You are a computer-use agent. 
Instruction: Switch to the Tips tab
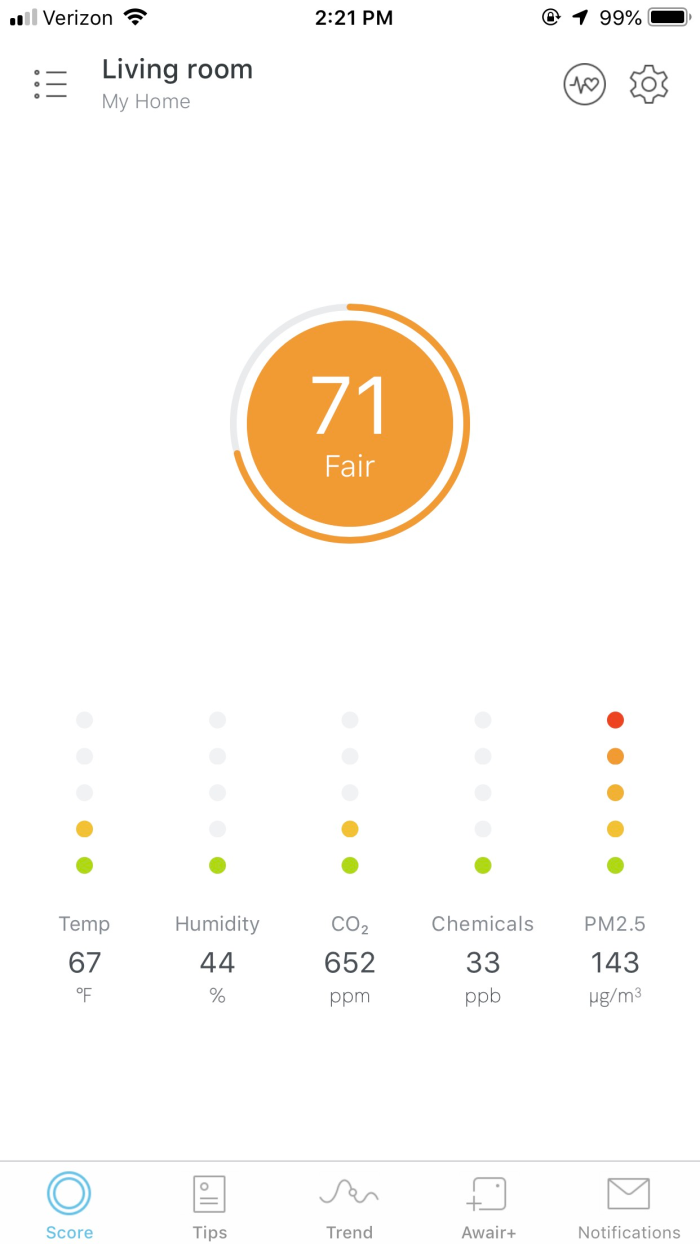click(x=209, y=1205)
